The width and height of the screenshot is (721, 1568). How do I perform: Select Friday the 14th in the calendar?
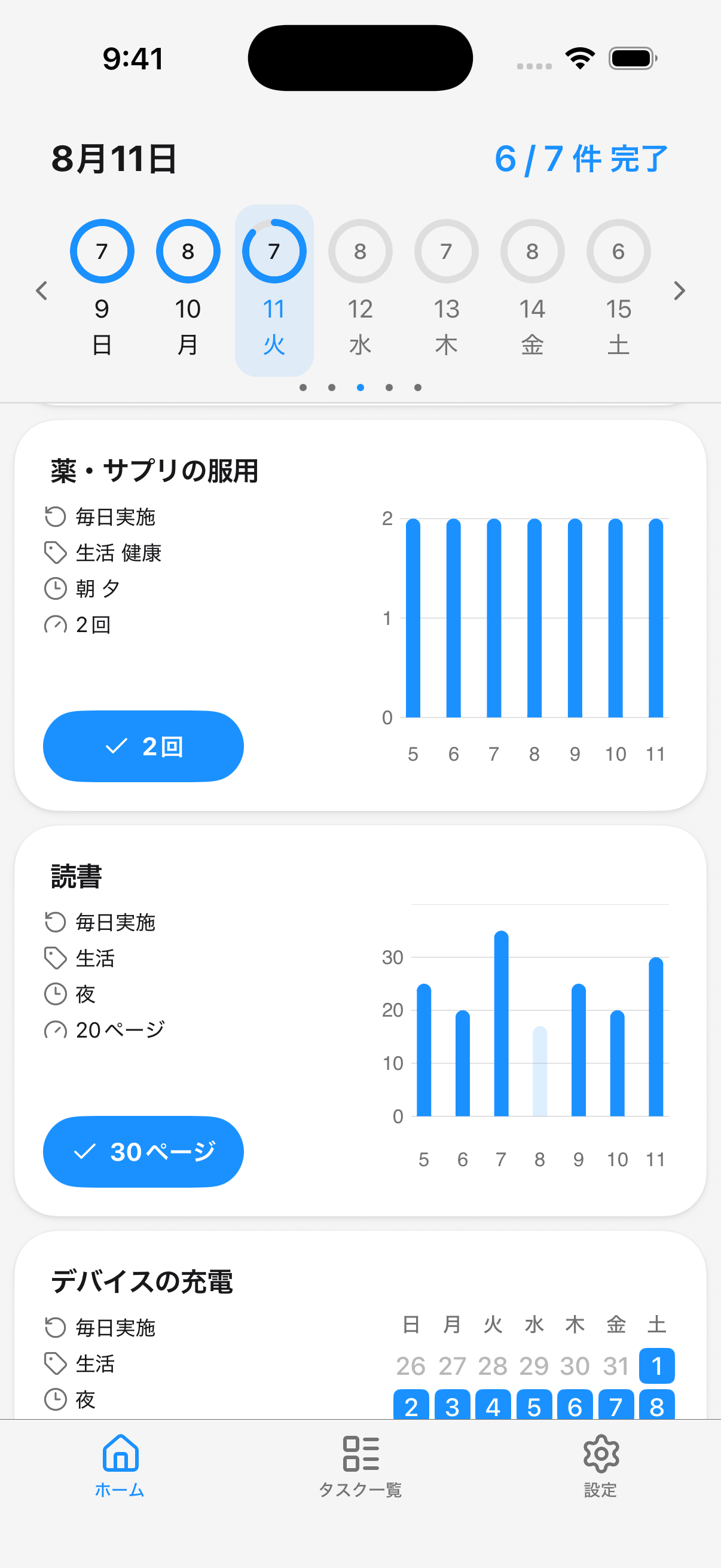(x=533, y=289)
